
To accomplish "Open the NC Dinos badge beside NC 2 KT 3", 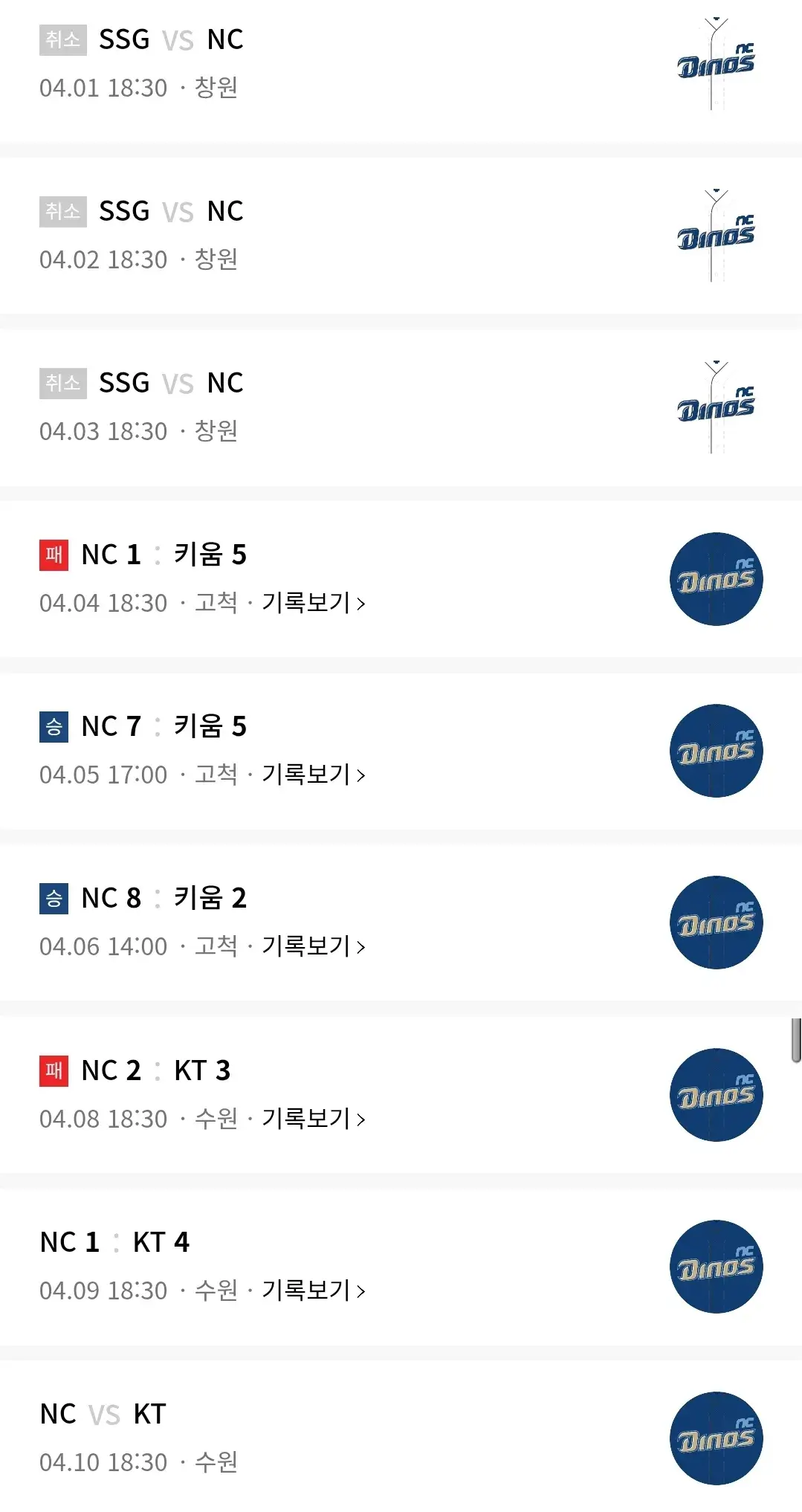I will pyautogui.click(x=715, y=1094).
